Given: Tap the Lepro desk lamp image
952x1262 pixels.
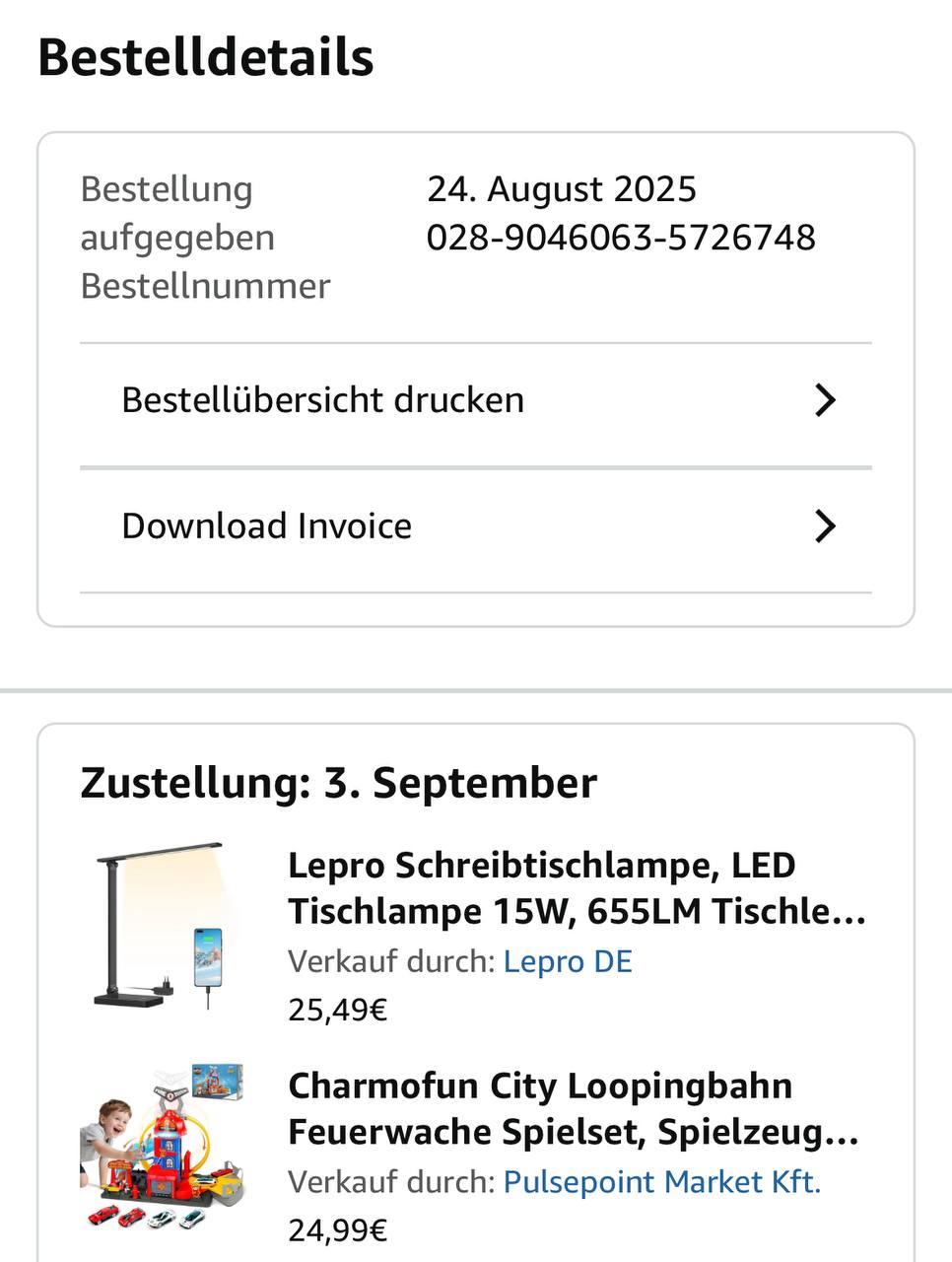Looking at the screenshot, I should tap(162, 926).
